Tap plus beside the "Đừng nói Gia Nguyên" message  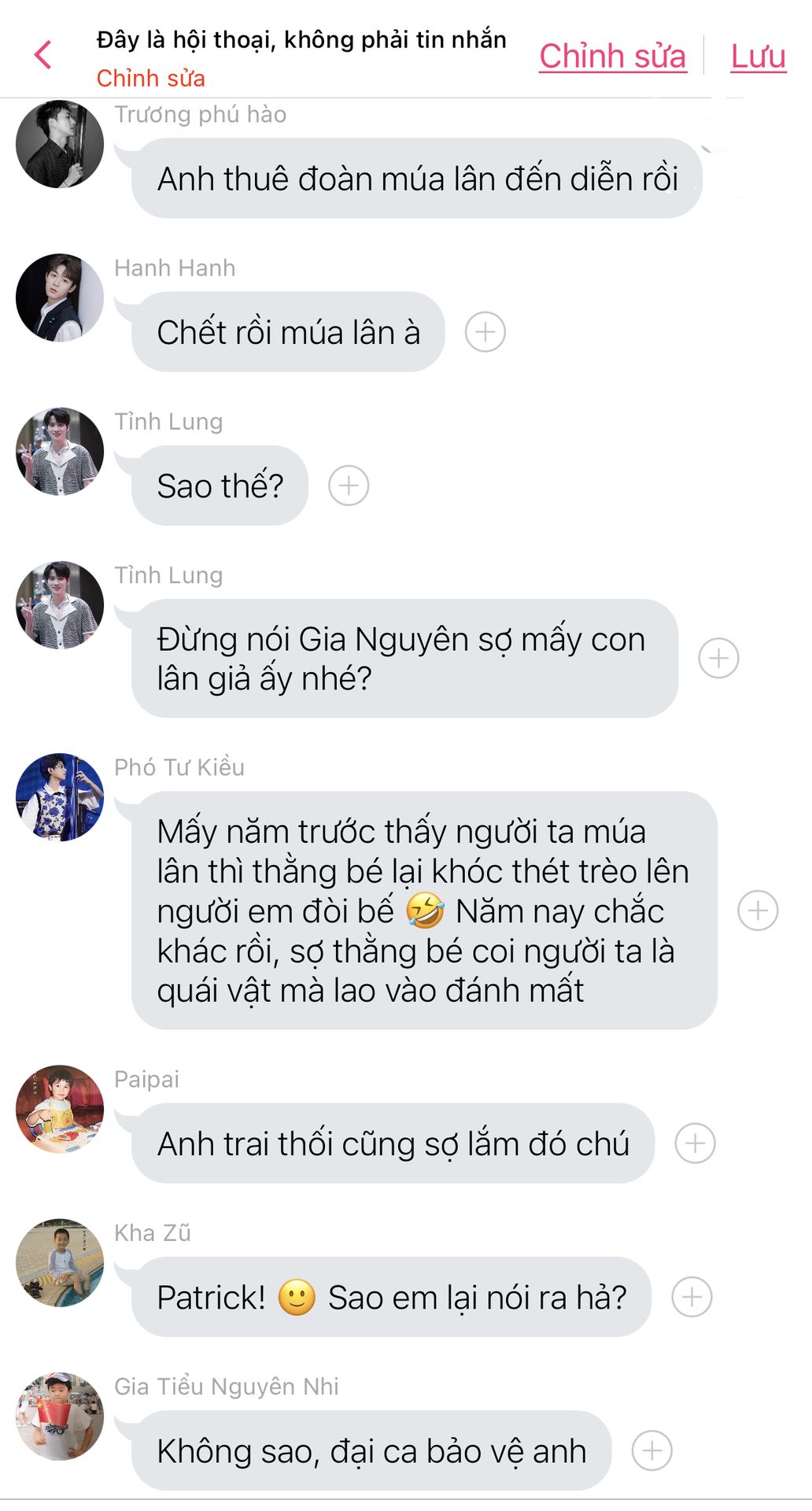click(718, 658)
